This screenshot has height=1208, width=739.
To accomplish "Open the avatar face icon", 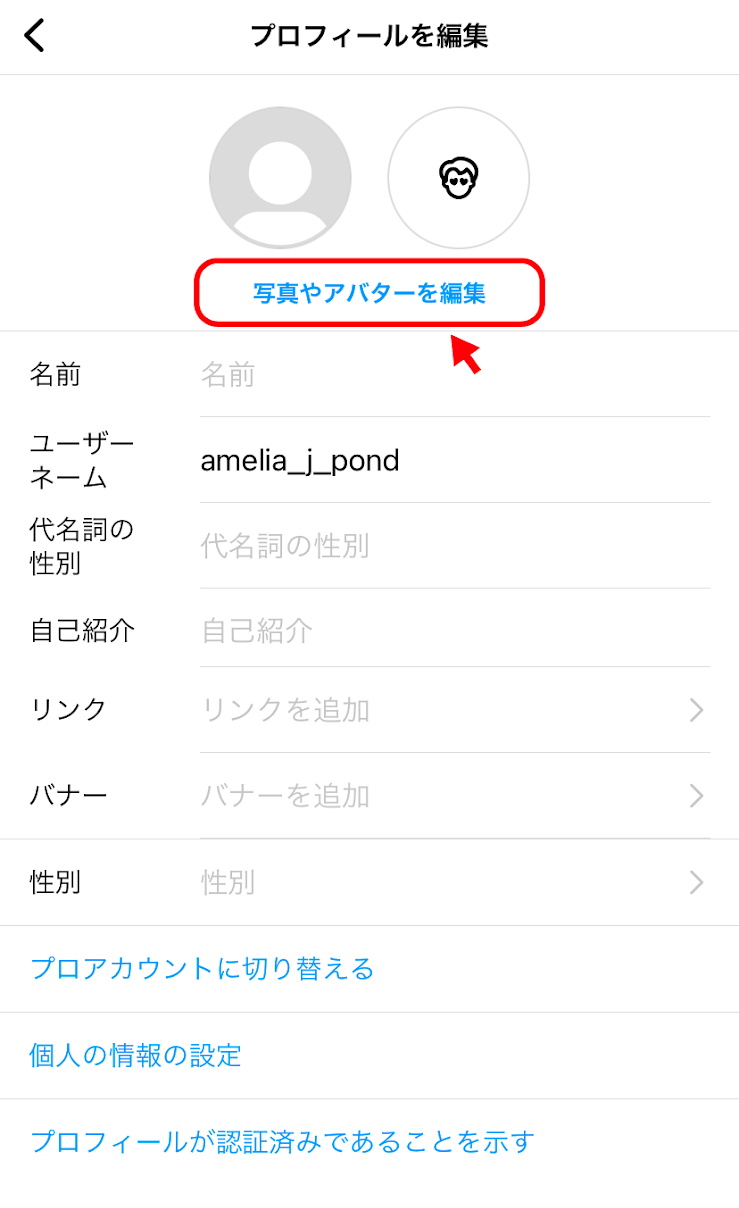I will (458, 178).
